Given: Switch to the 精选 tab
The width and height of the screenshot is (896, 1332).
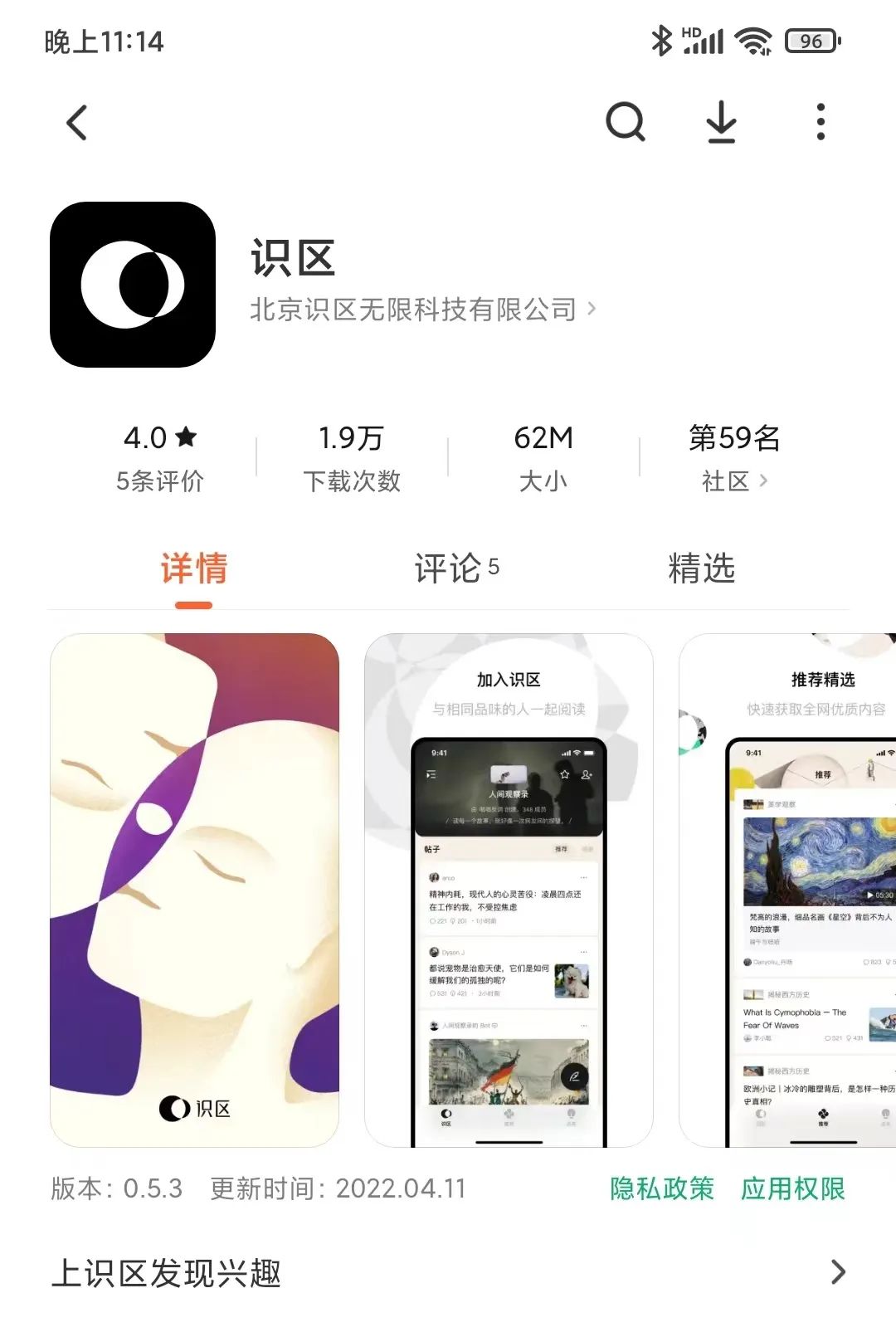Looking at the screenshot, I should (701, 569).
